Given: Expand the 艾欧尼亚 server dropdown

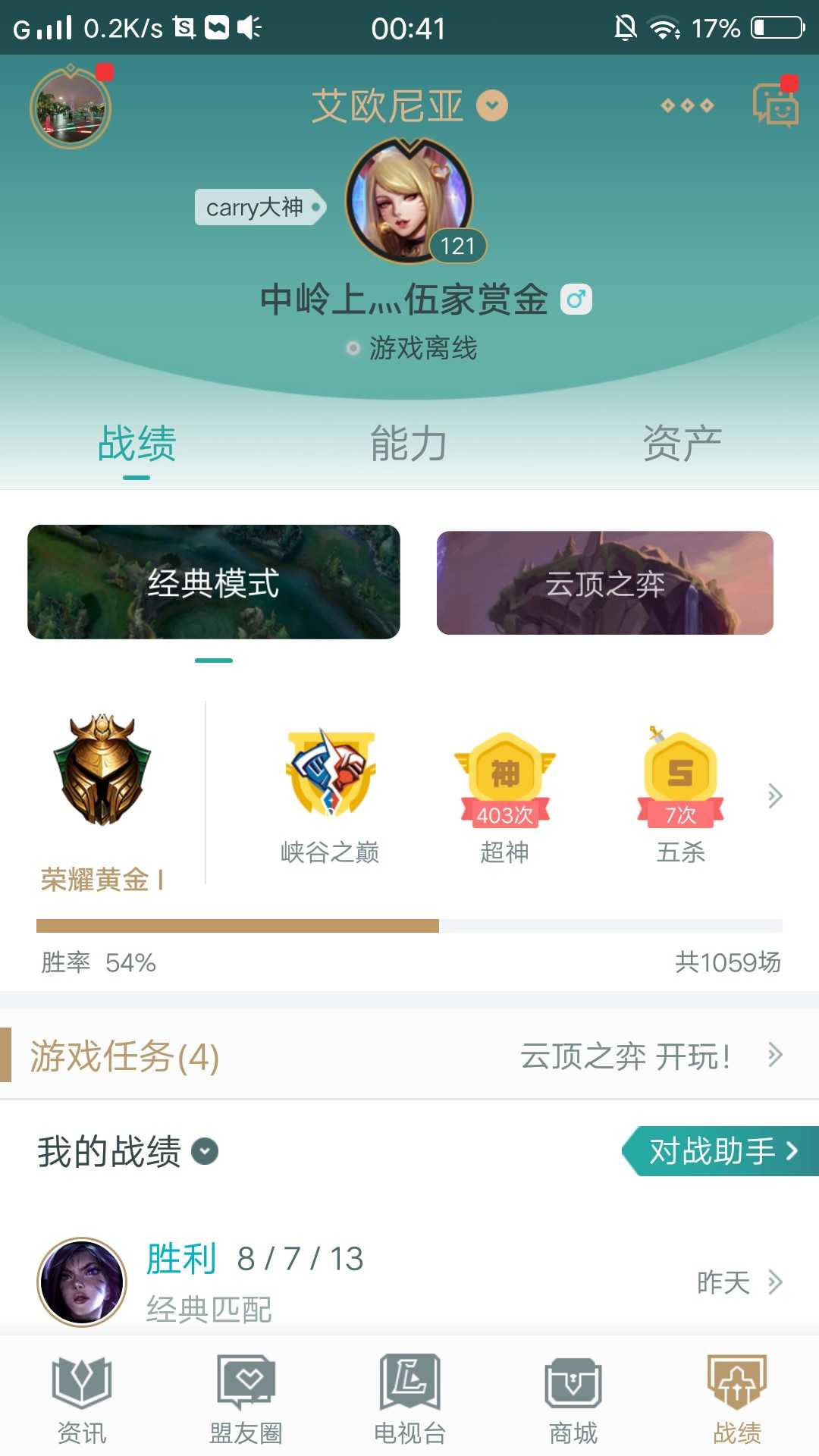Looking at the screenshot, I should pyautogui.click(x=491, y=105).
